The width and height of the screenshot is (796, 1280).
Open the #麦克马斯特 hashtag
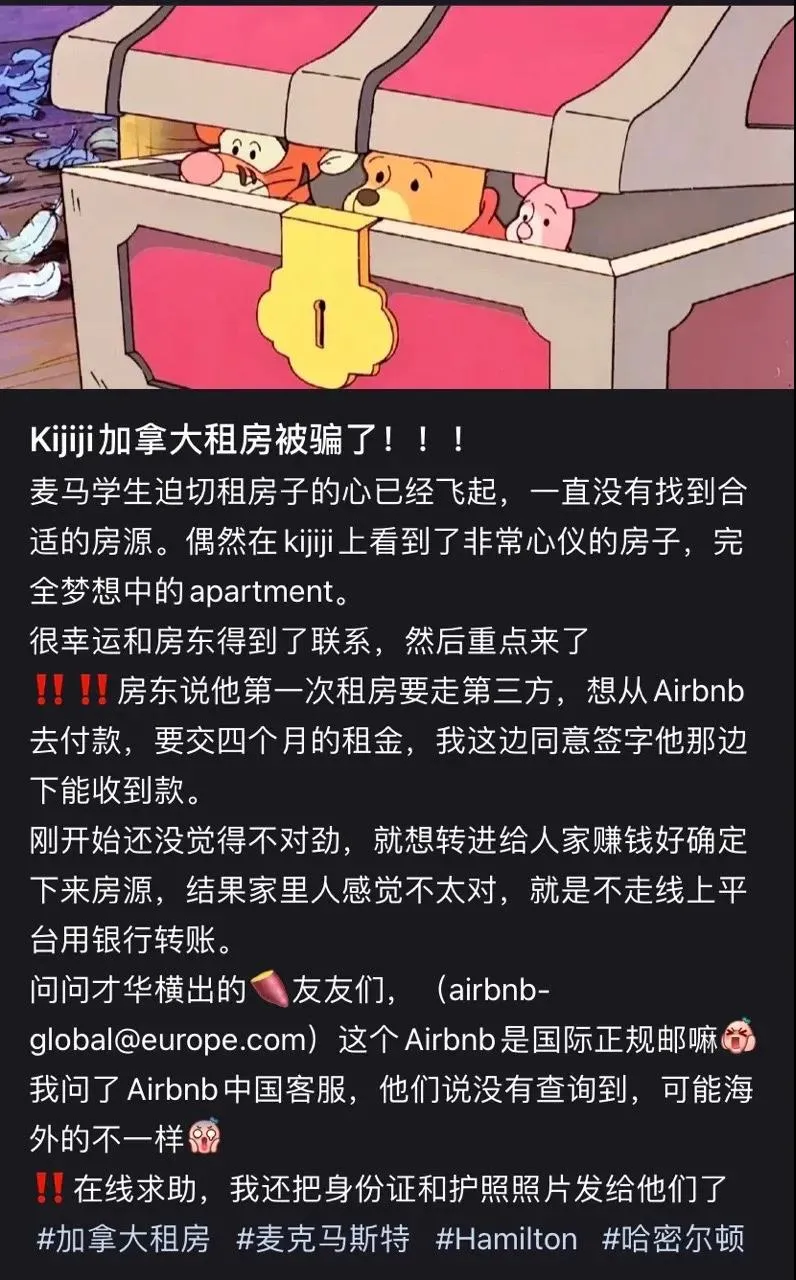click(x=323, y=1239)
